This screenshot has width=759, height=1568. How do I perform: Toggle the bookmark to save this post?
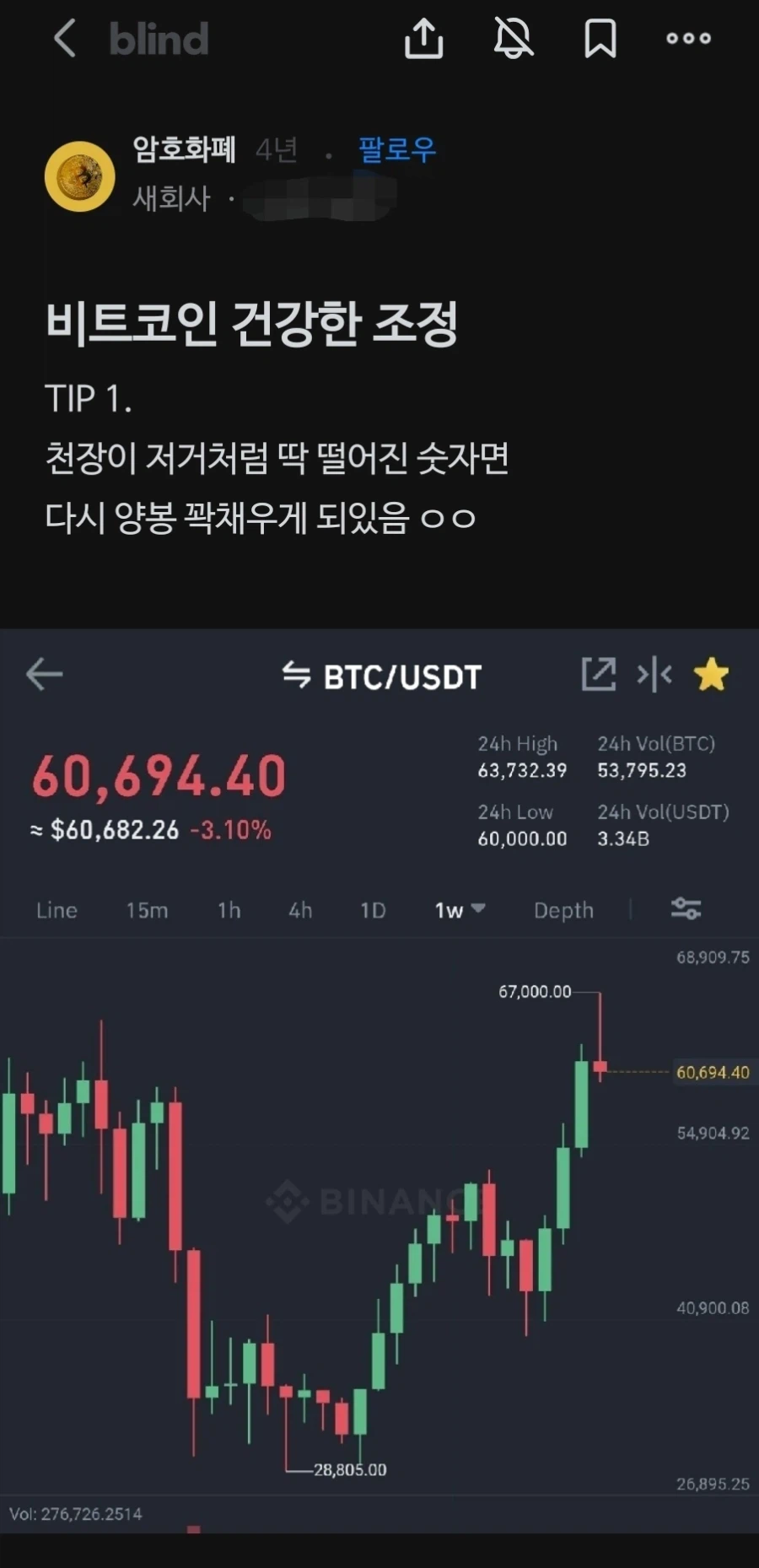(x=600, y=39)
